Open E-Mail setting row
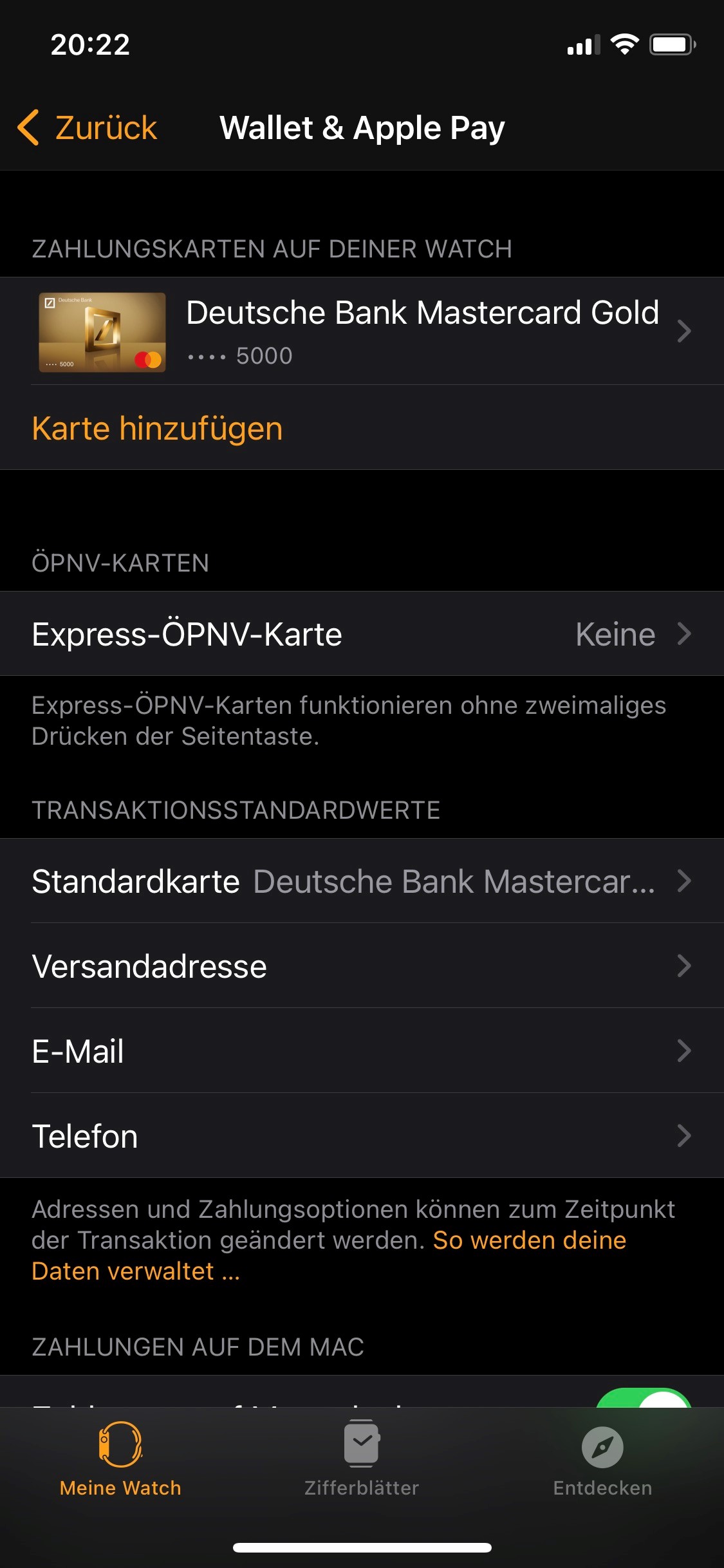Viewport: 724px width, 1568px height. (x=362, y=1051)
